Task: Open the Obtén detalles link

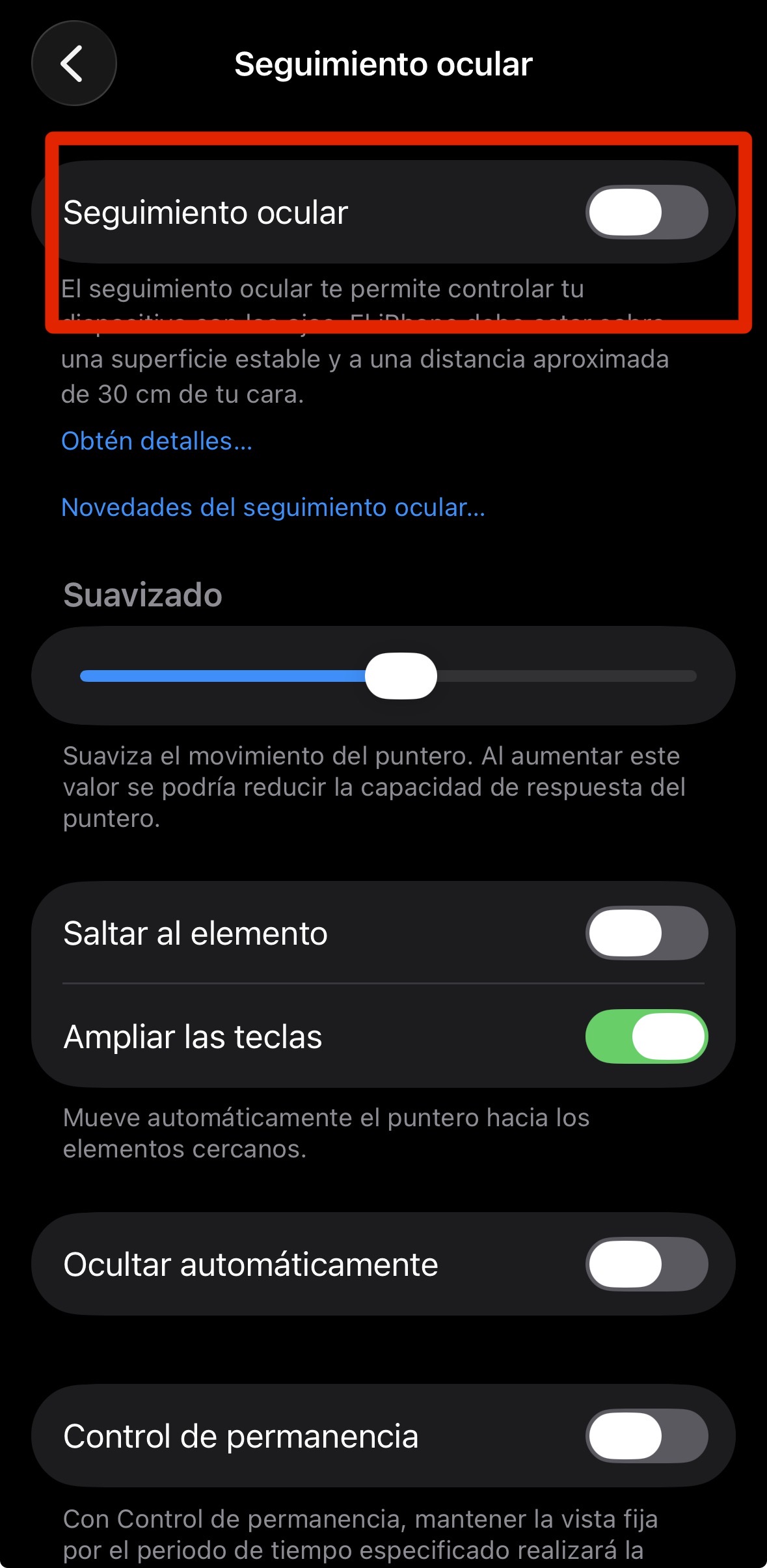Action: click(156, 441)
